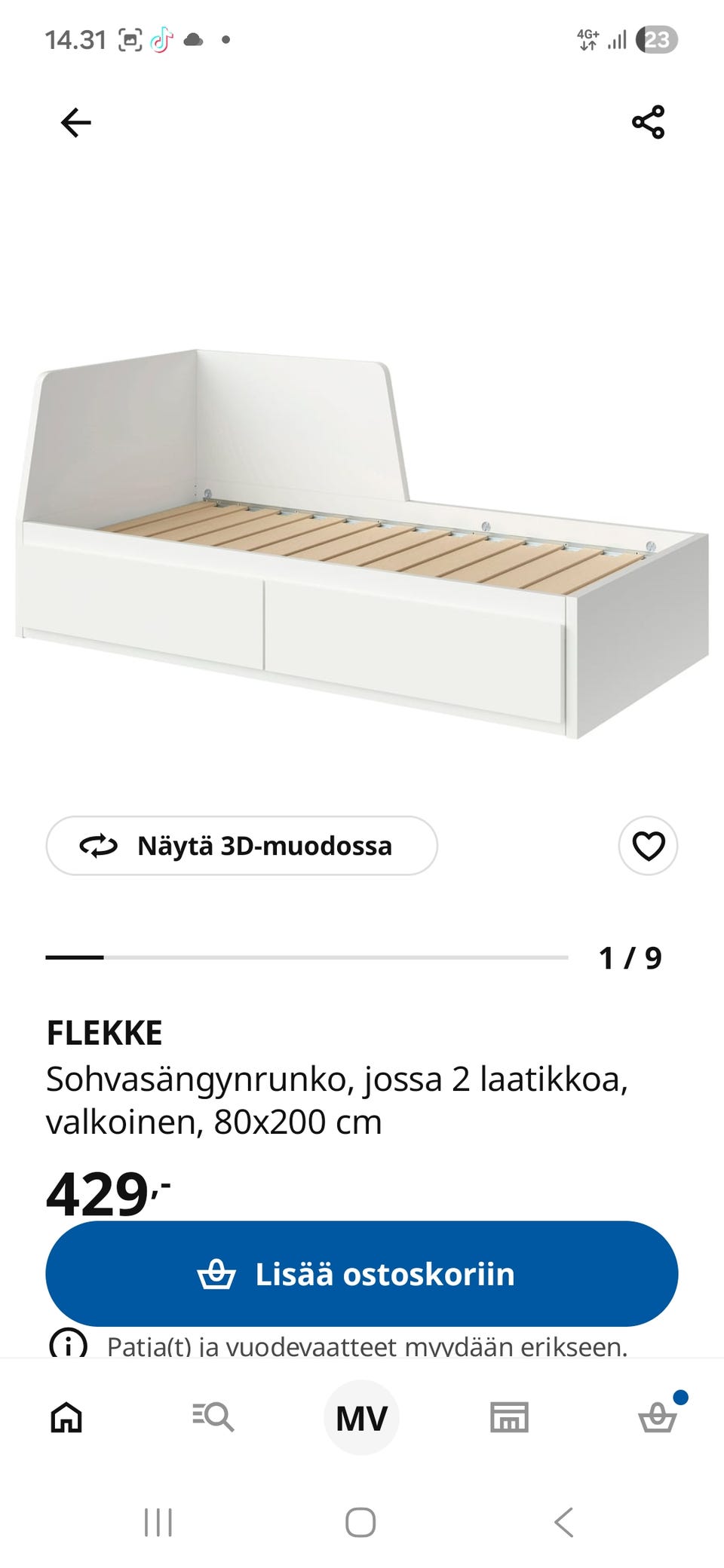Open the shopping basket tab
The height and width of the screenshot is (1568, 724).
(658, 1417)
